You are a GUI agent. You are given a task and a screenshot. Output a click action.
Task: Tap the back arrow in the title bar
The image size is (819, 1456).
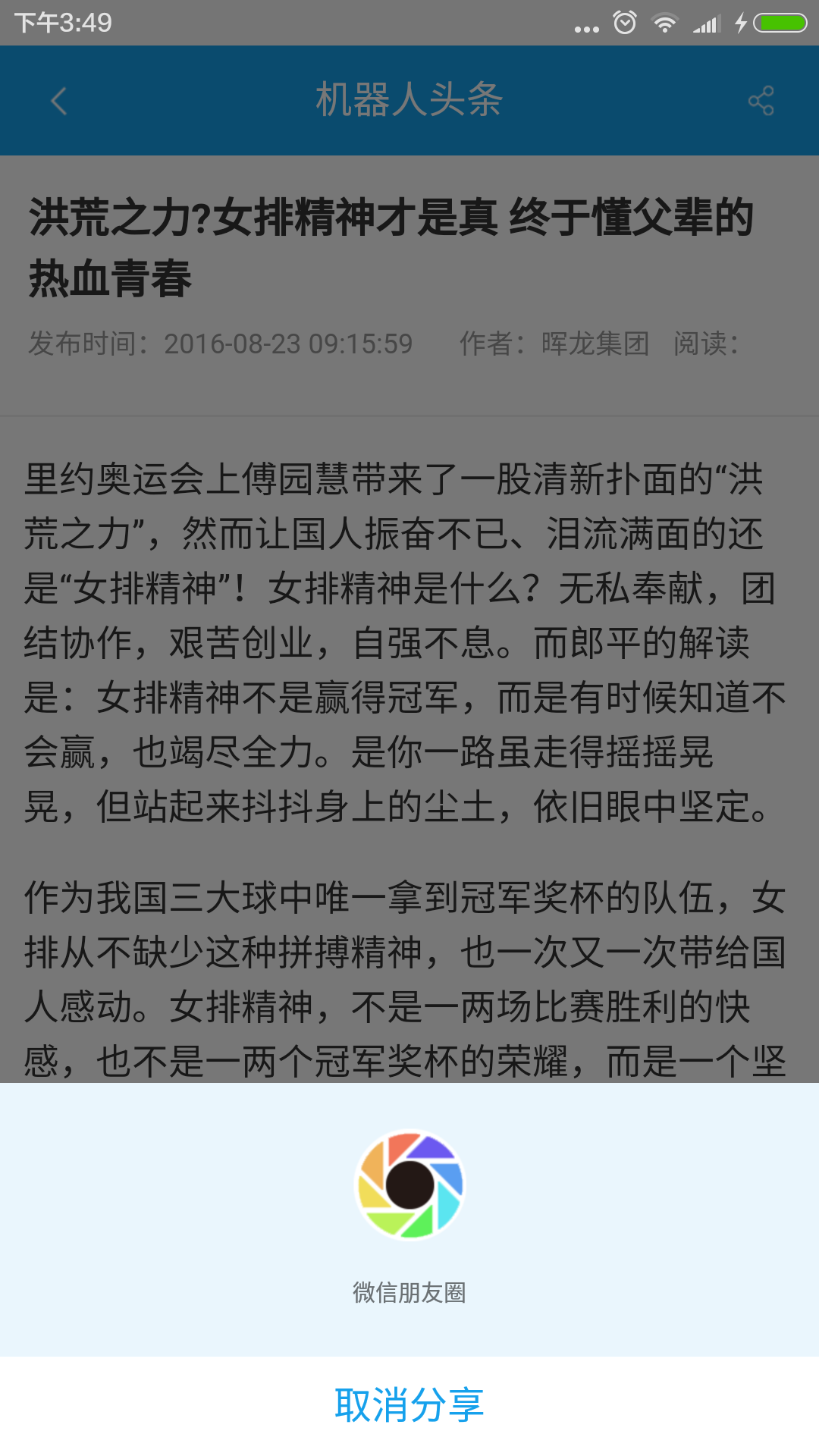click(59, 101)
